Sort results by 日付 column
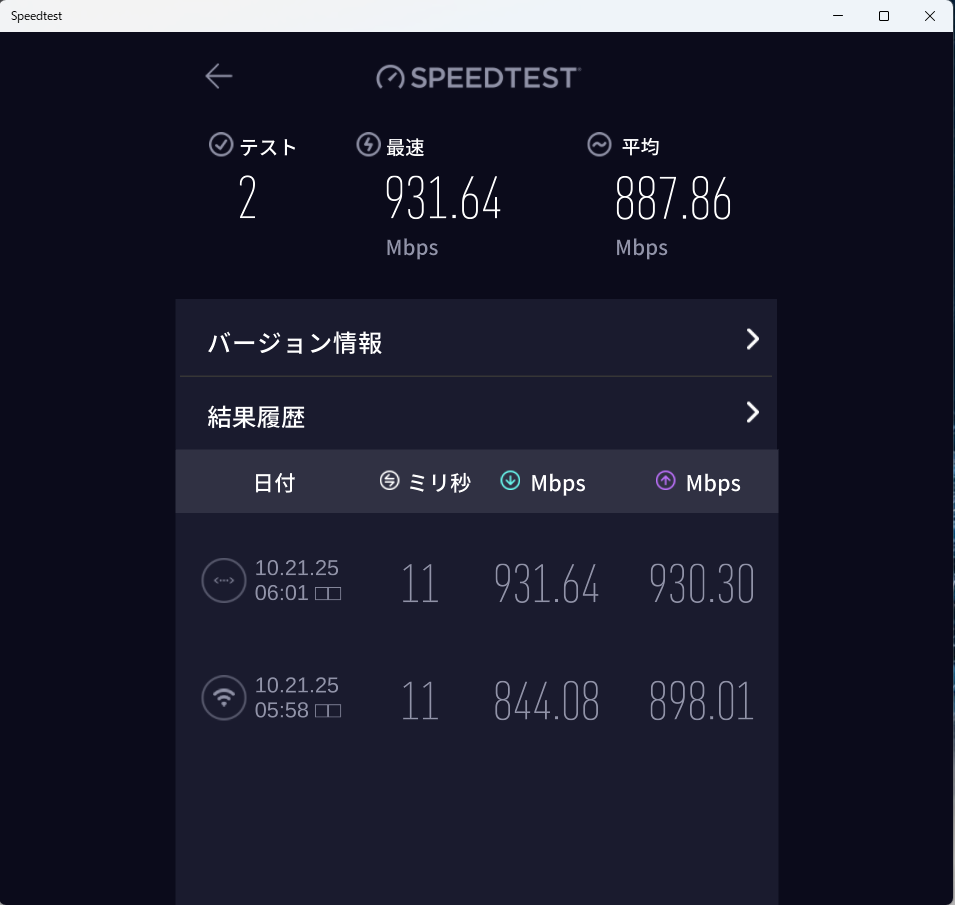The height and width of the screenshot is (905, 955). (x=274, y=483)
